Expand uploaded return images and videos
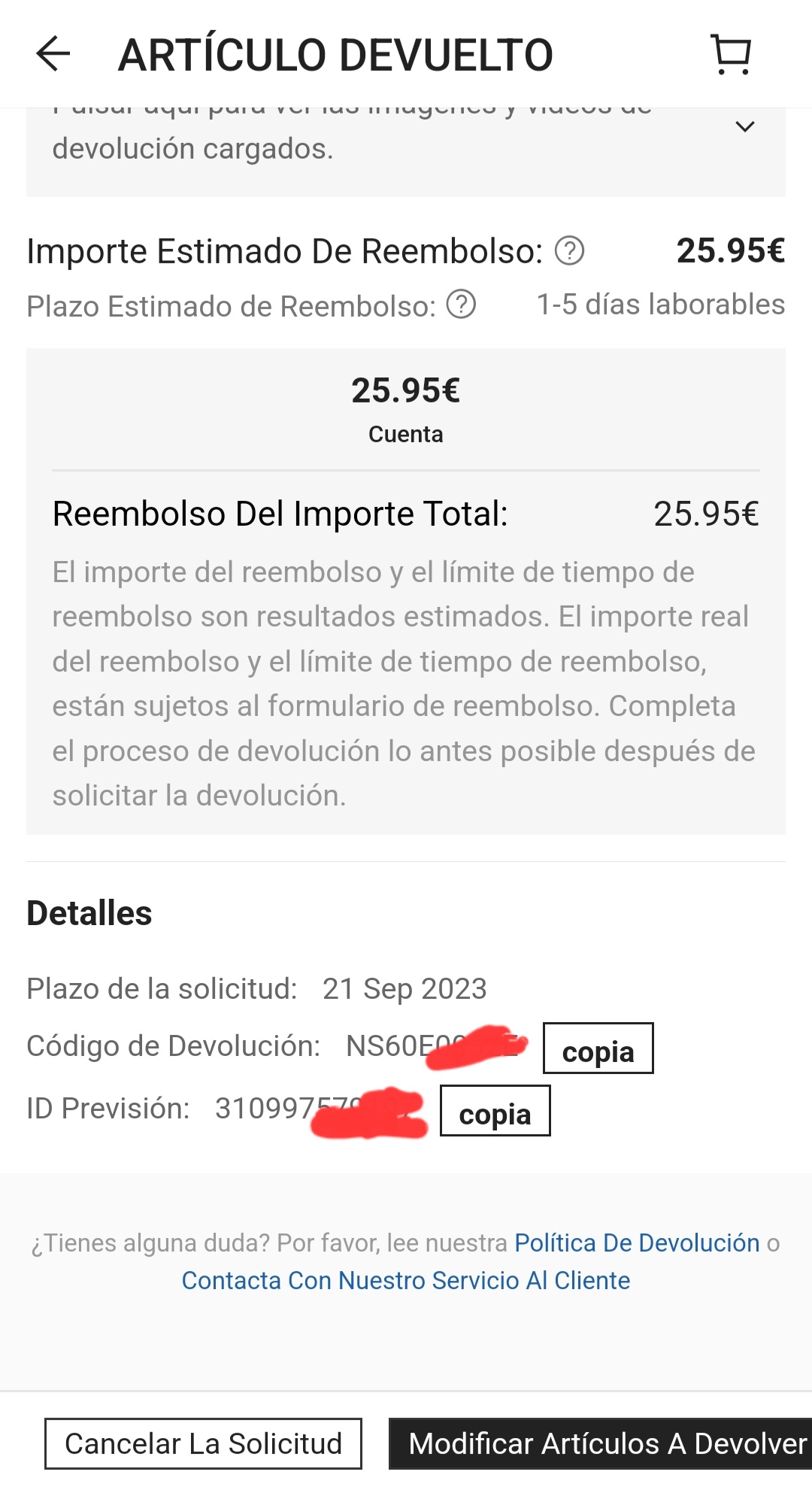 [x=744, y=126]
